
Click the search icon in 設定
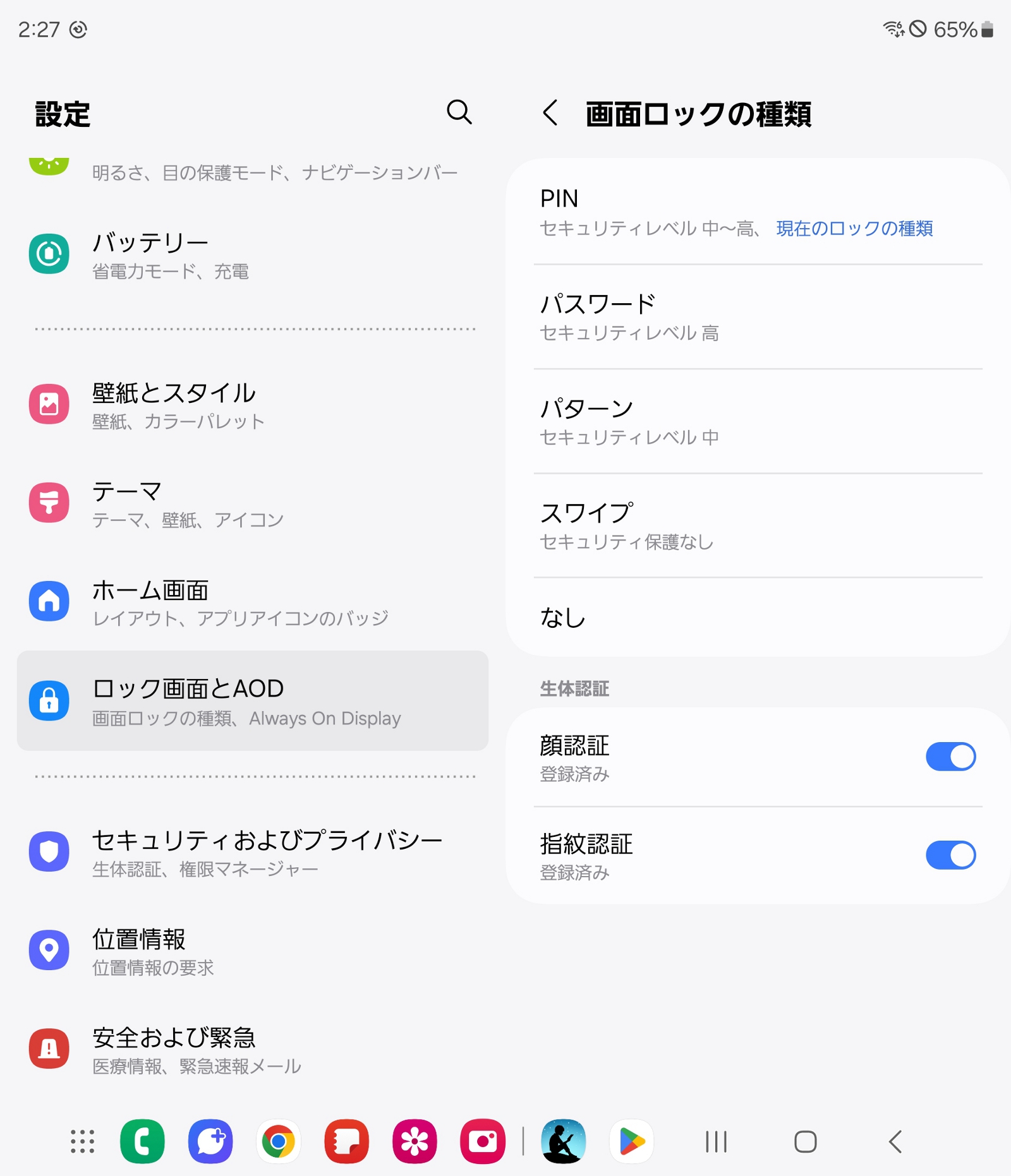coord(459,114)
